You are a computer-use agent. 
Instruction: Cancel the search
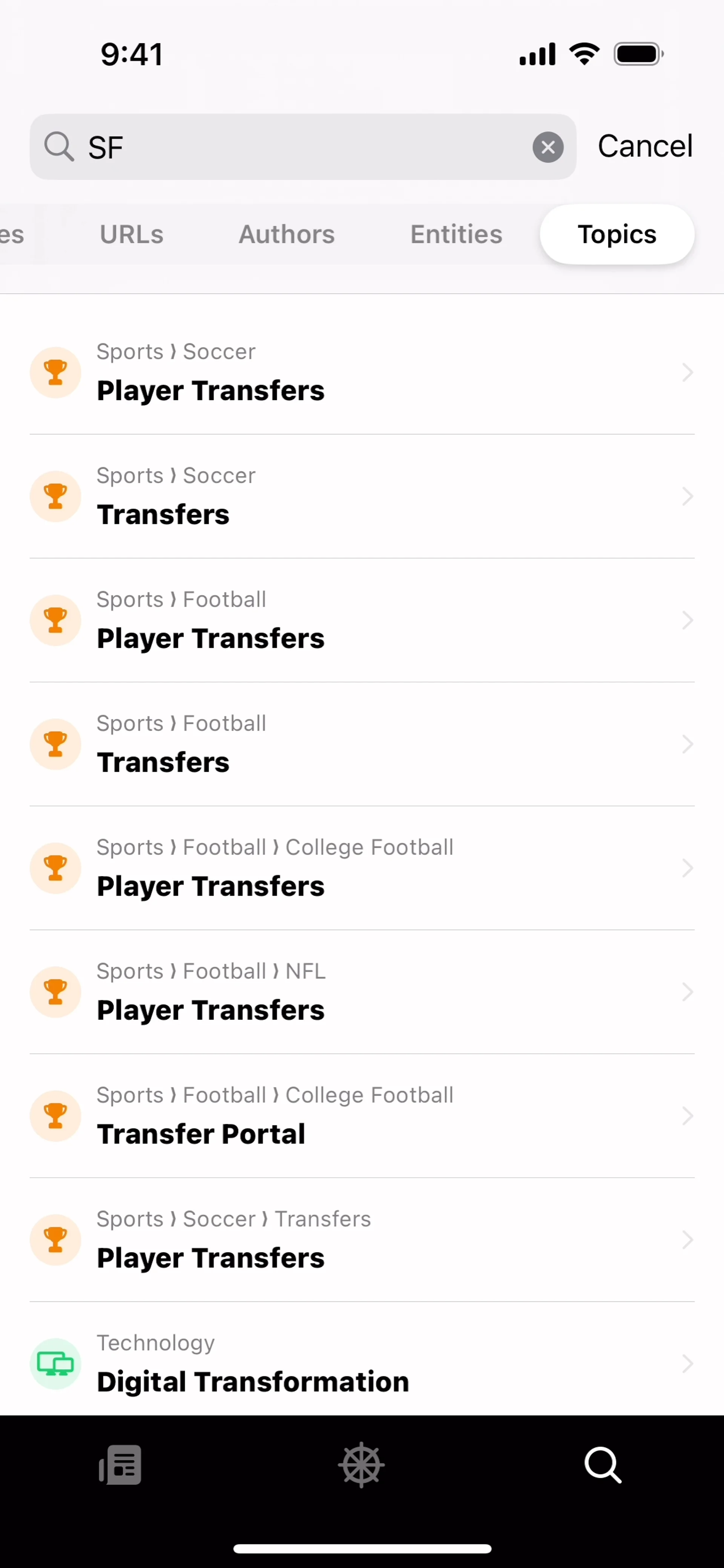[645, 146]
